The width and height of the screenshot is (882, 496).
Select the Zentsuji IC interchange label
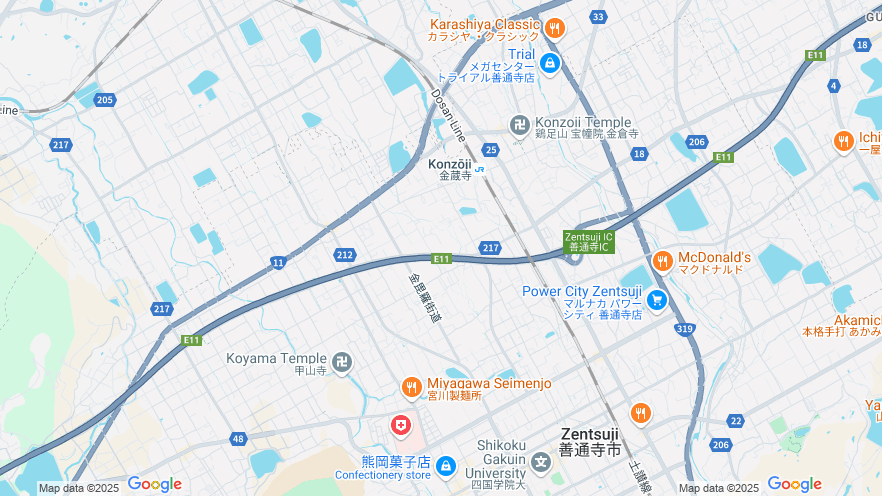pyautogui.click(x=589, y=241)
